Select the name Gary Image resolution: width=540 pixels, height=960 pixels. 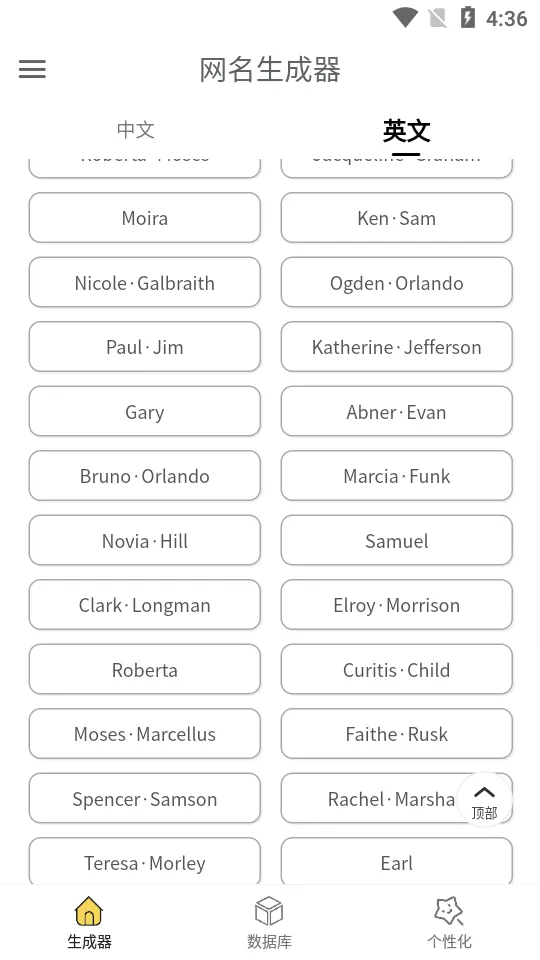[144, 411]
